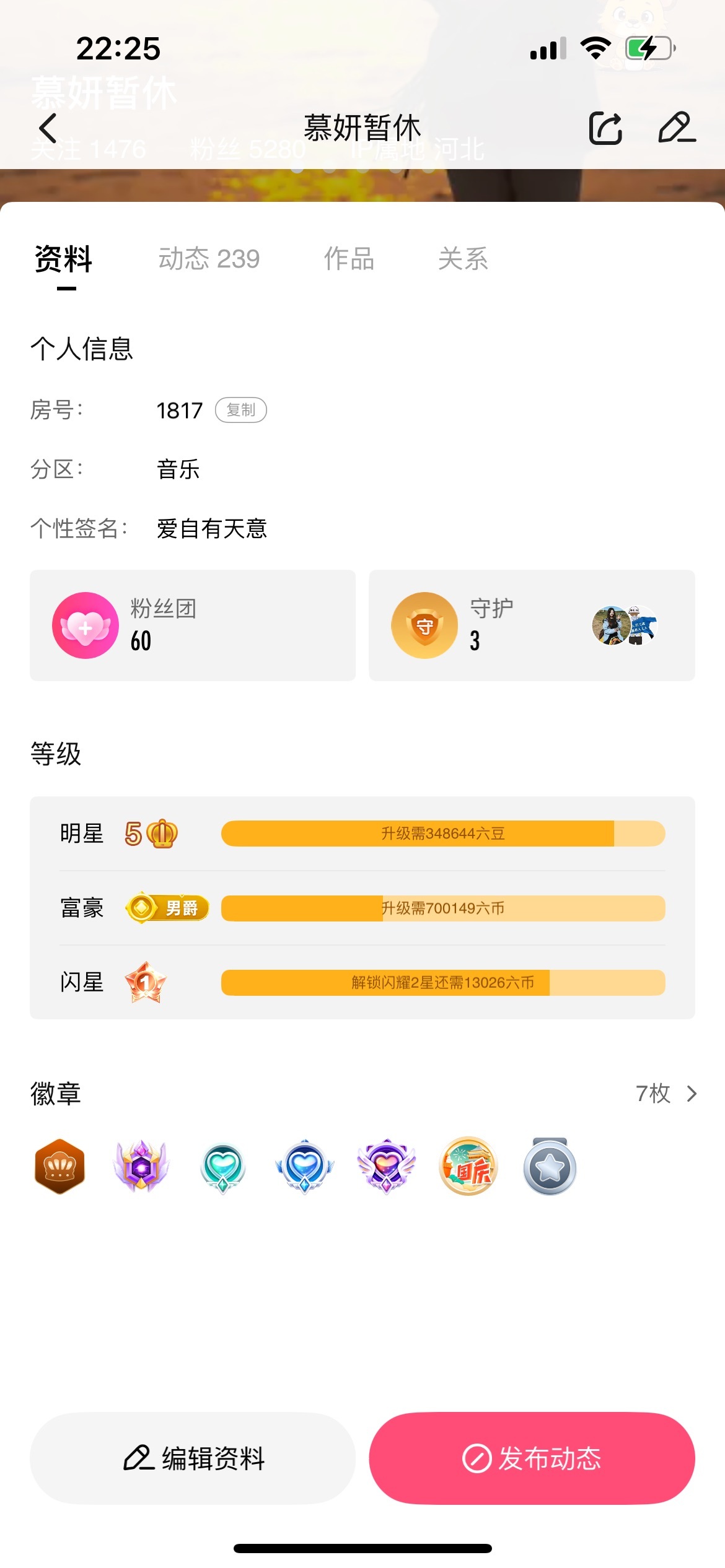The height and width of the screenshot is (1568, 725).
Task: Switch to the 作品 tab
Action: [x=349, y=259]
